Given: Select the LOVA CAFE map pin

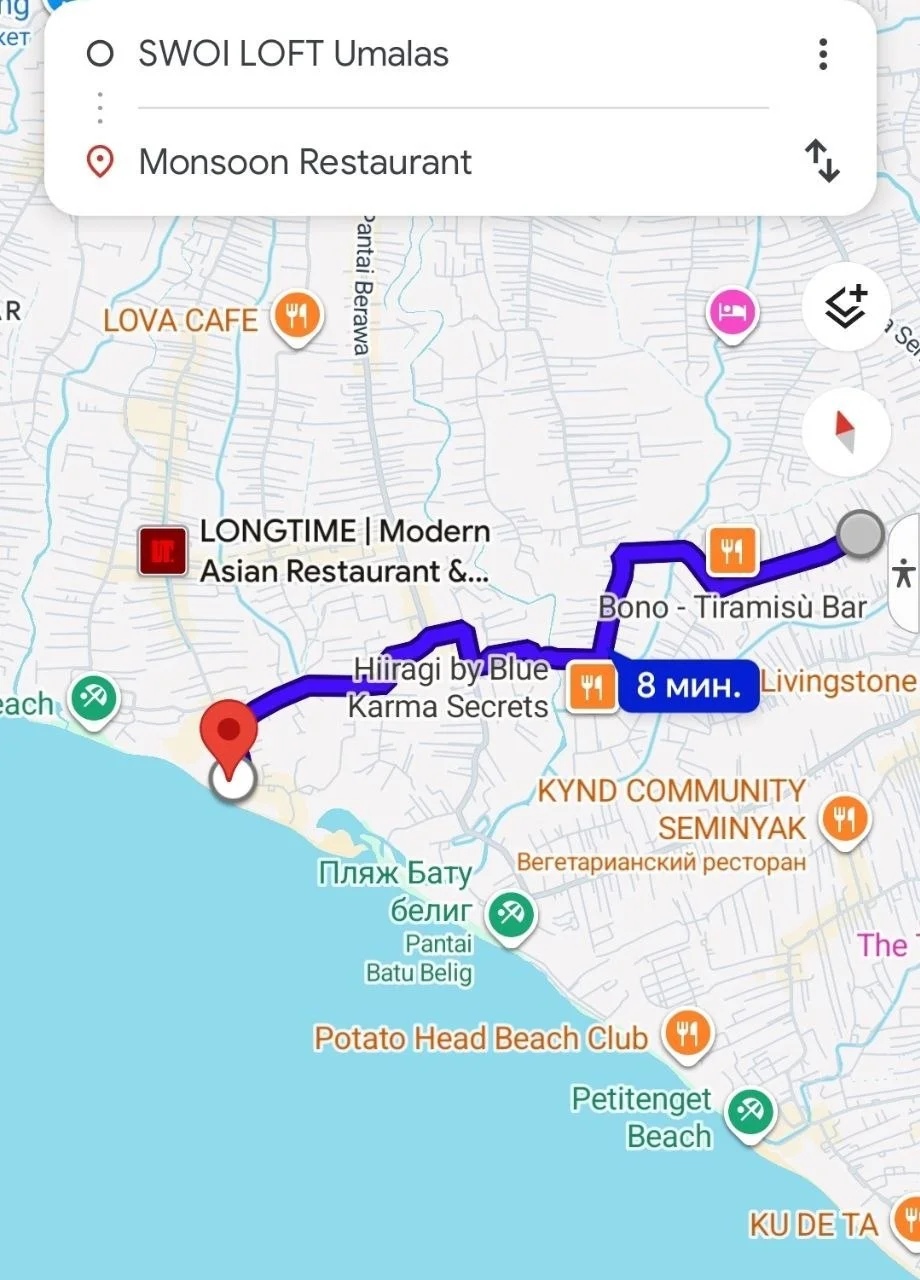Looking at the screenshot, I should pos(297,318).
